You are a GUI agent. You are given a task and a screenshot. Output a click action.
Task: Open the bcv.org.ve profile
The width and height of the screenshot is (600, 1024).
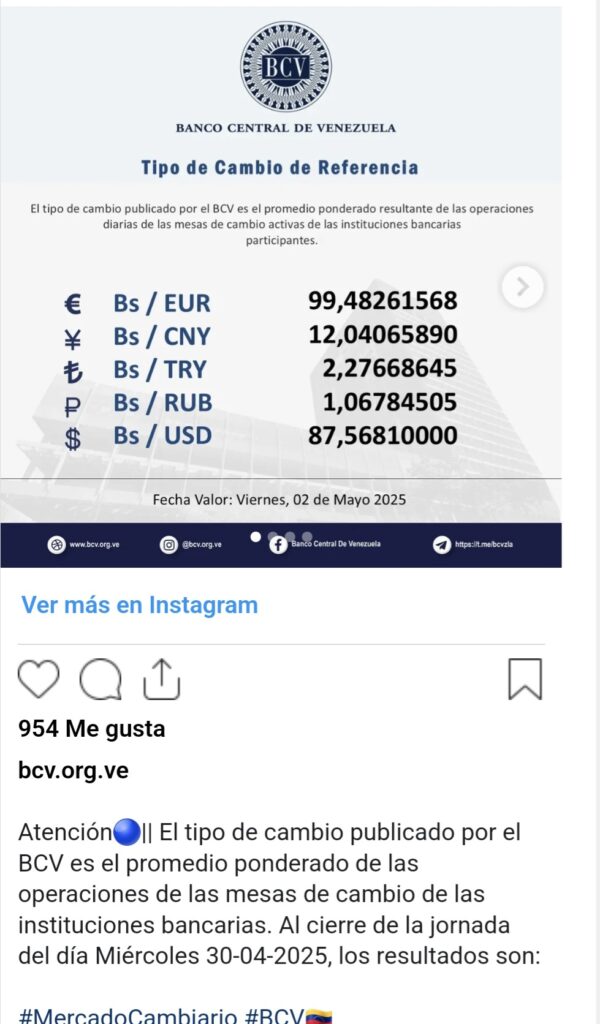click(73, 771)
